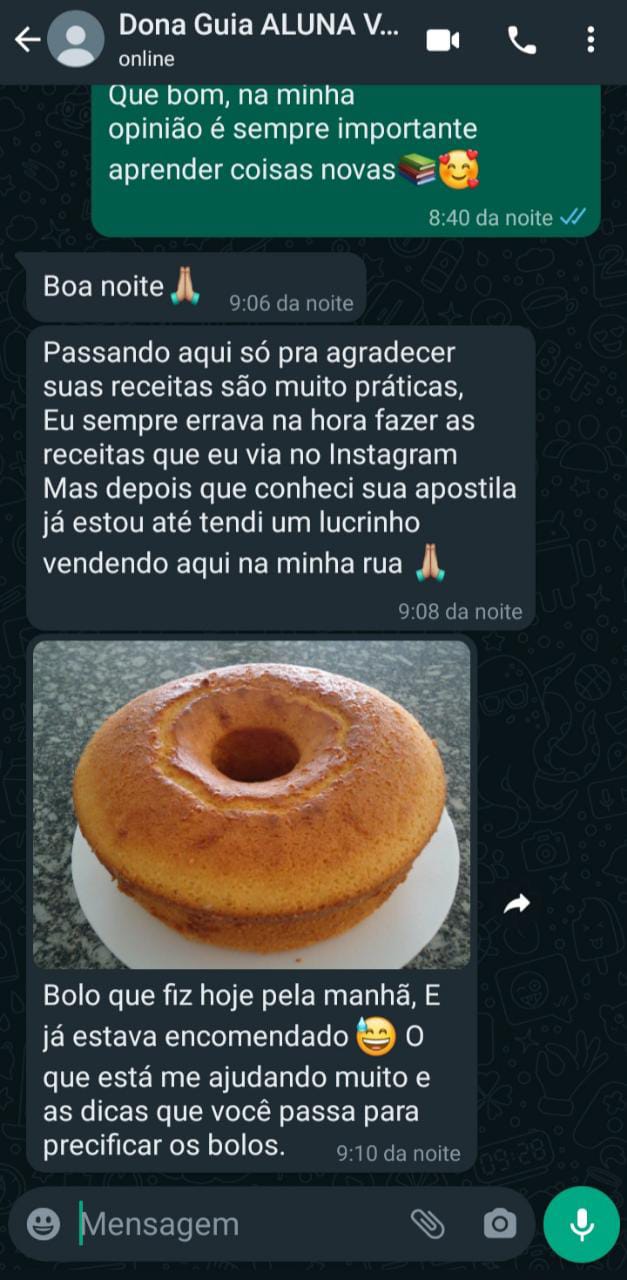Viewport: 627px width, 1280px height.
Task: Start a voice call with Dona Guia
Action: pos(522,40)
